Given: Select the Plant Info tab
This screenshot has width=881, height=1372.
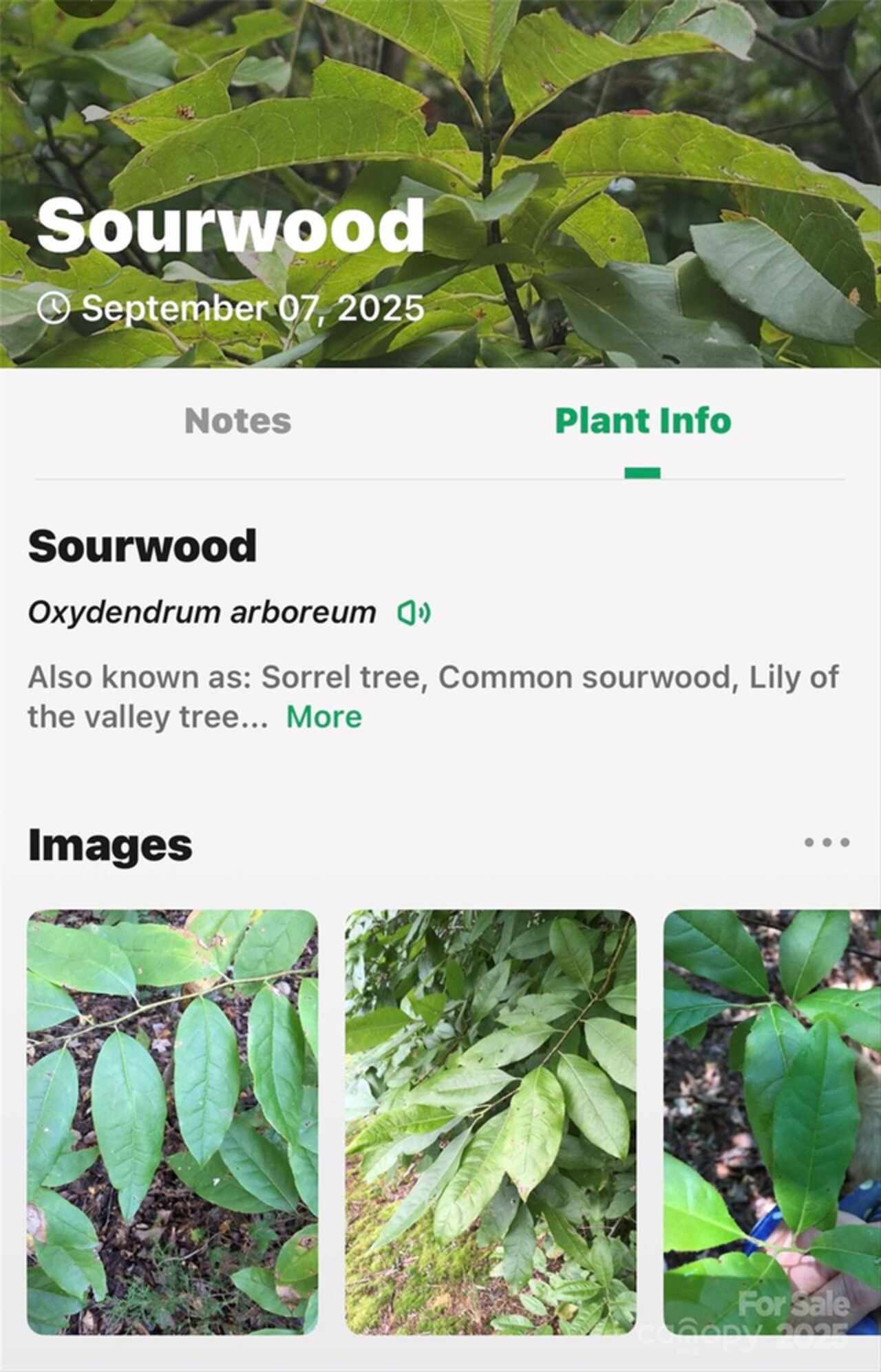Looking at the screenshot, I should pyautogui.click(x=642, y=421).
